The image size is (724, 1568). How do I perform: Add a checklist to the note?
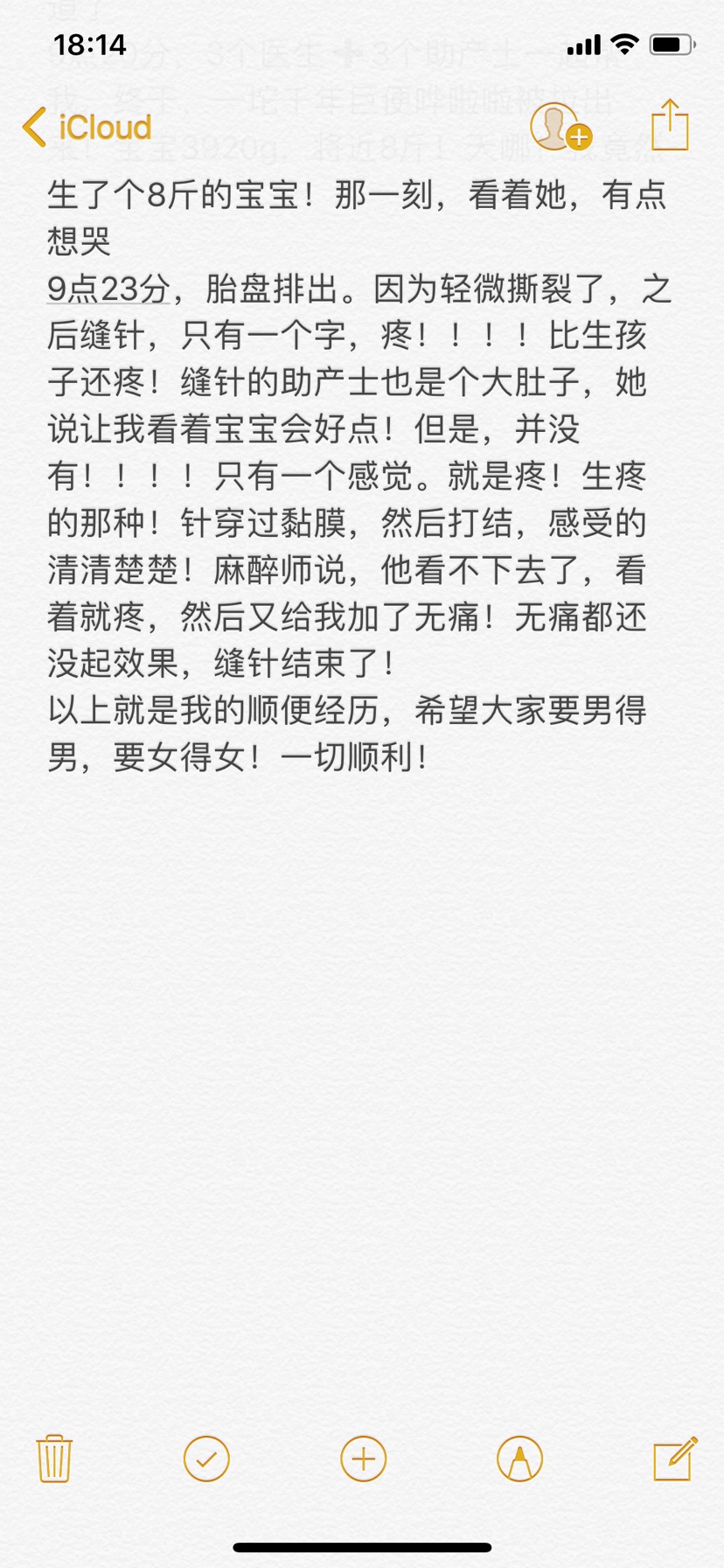(206, 1459)
